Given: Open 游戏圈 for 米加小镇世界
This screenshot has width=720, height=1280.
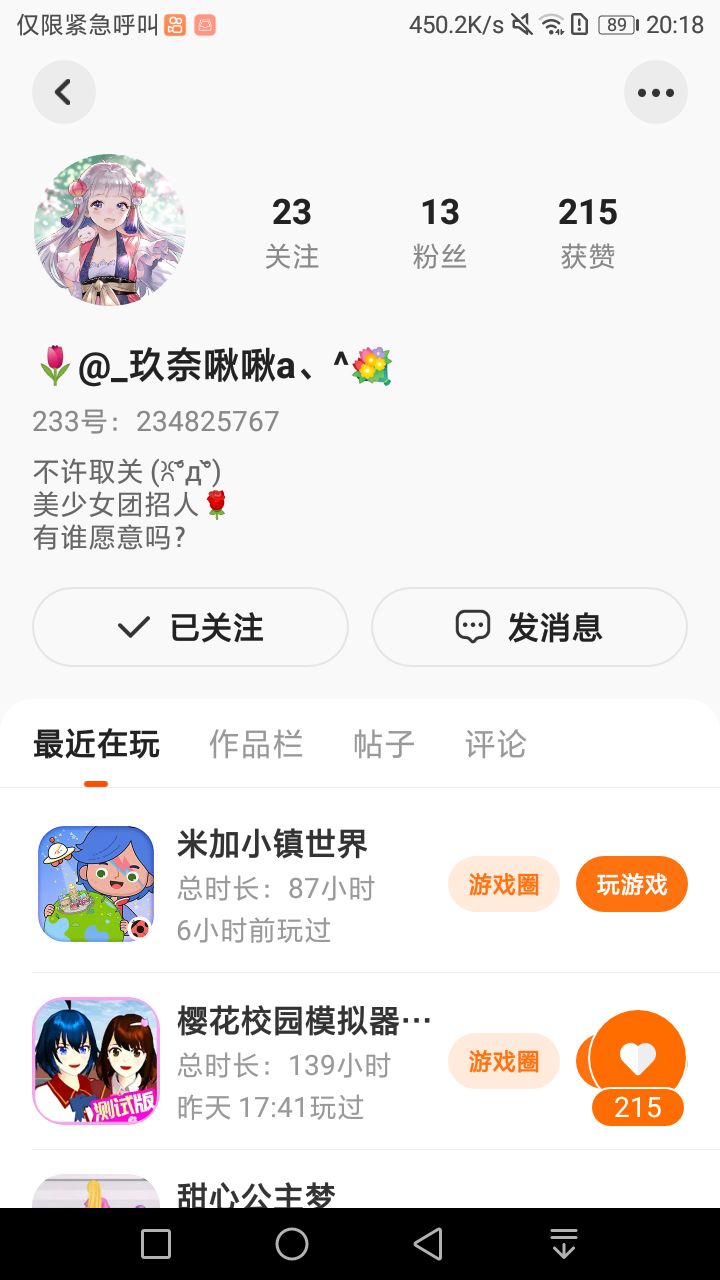Looking at the screenshot, I should tap(503, 884).
